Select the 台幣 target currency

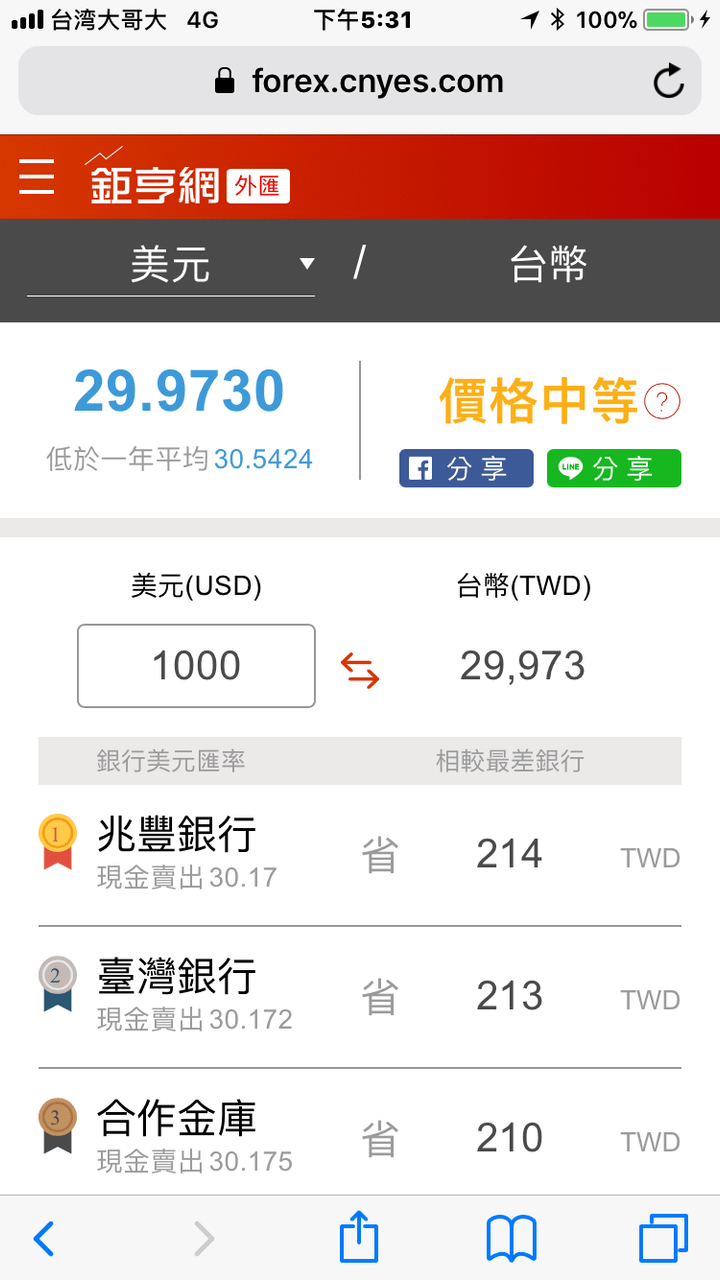548,266
